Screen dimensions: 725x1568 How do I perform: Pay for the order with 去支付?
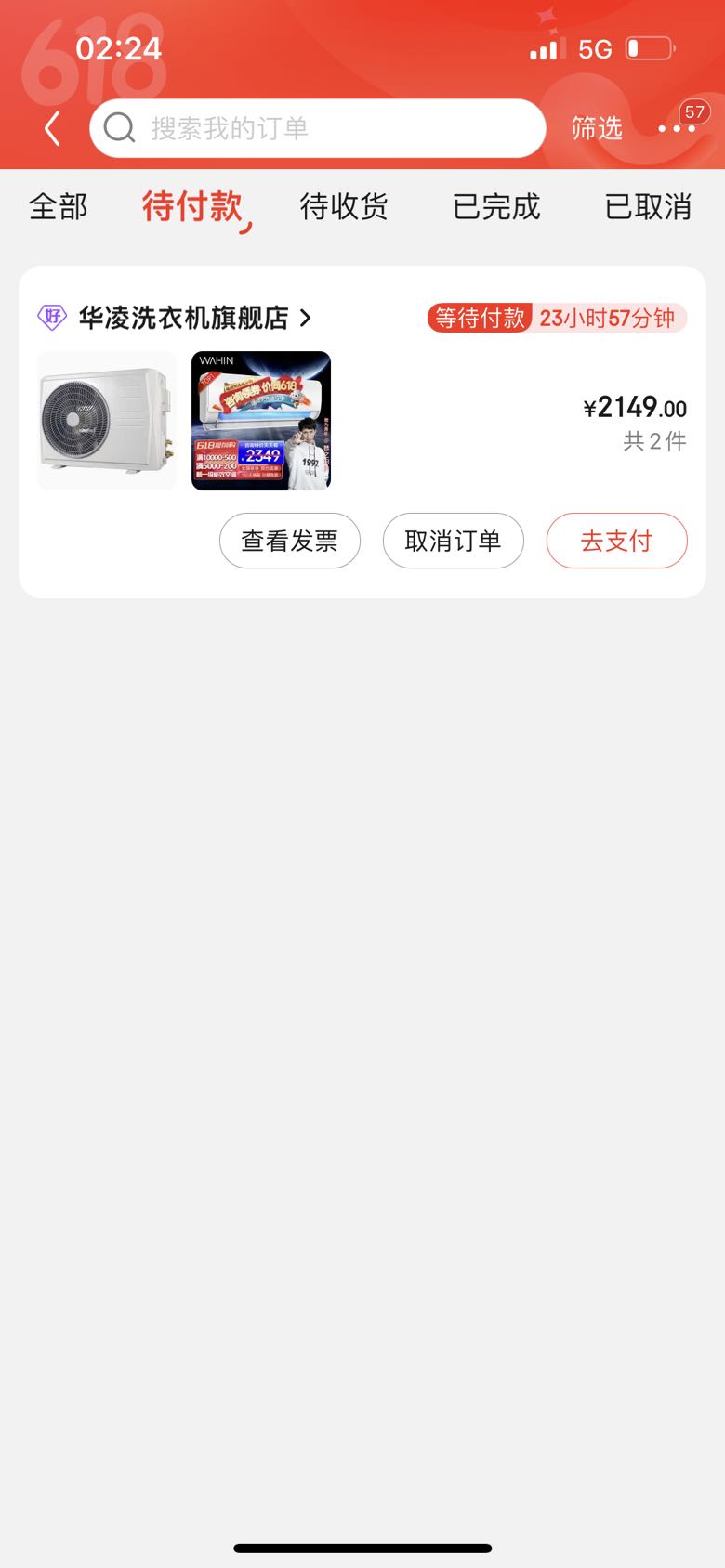[617, 541]
